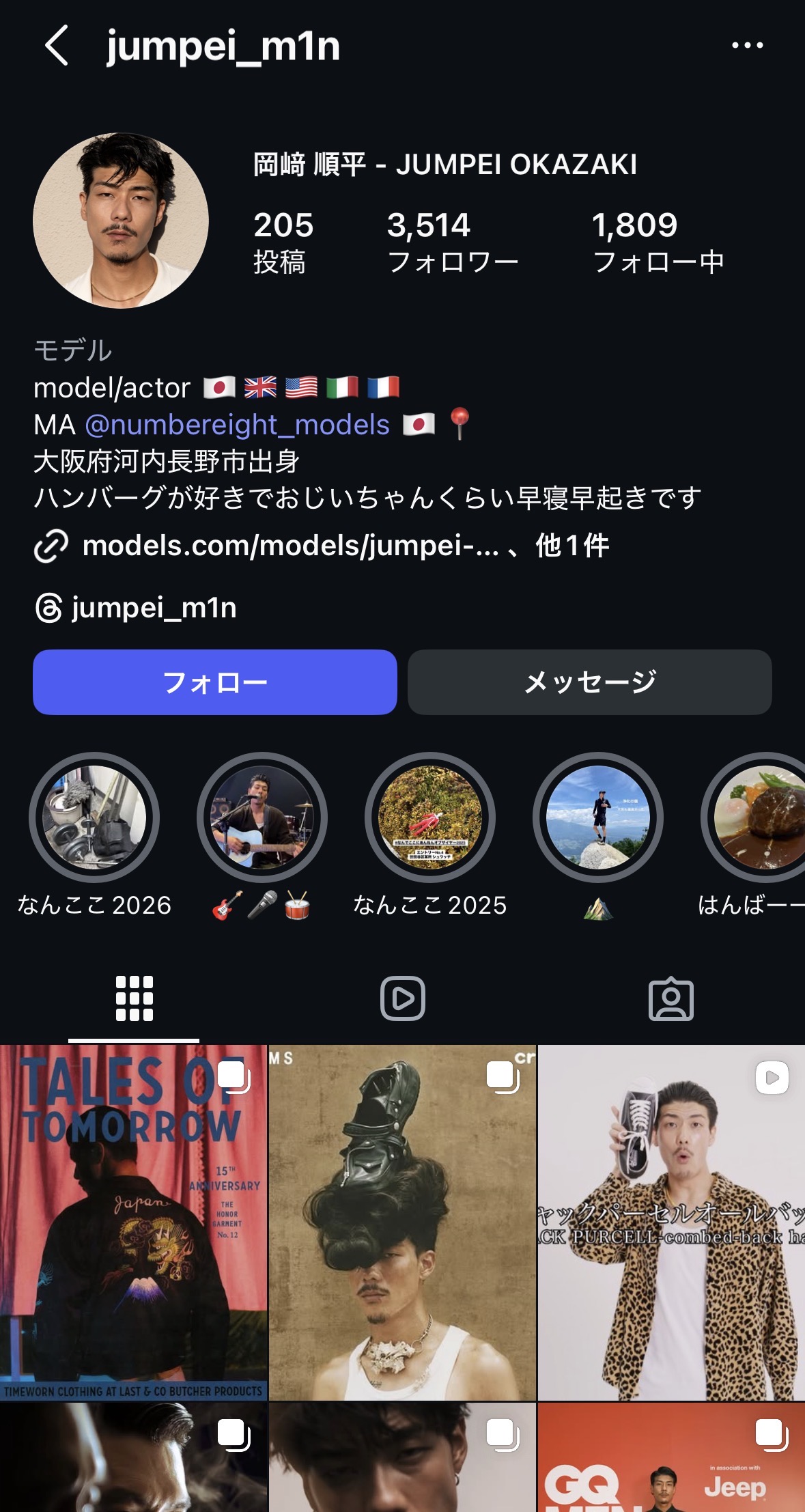The image size is (805, 1512).
Task: Open the profile picture
Action: point(121,221)
